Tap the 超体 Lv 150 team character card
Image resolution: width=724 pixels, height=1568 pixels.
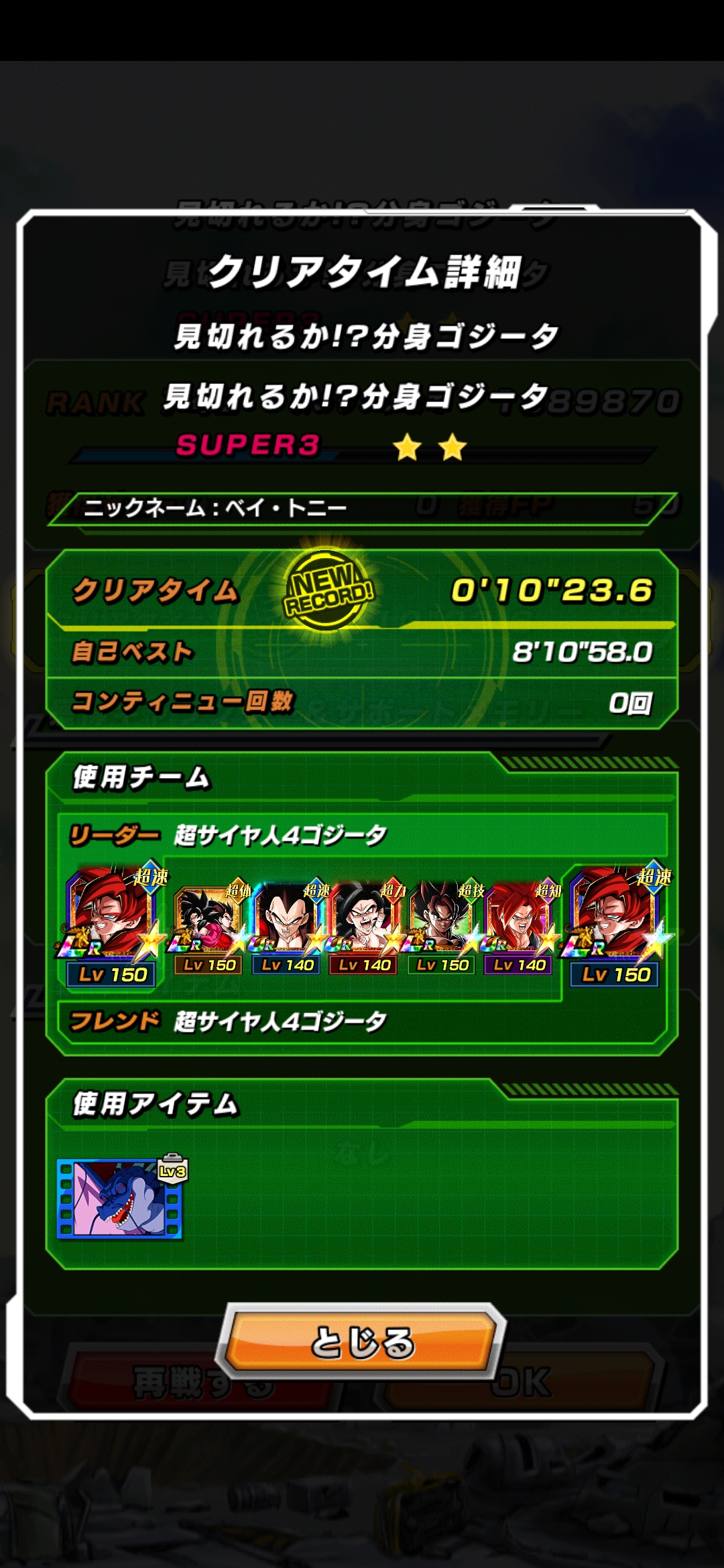pos(208,927)
